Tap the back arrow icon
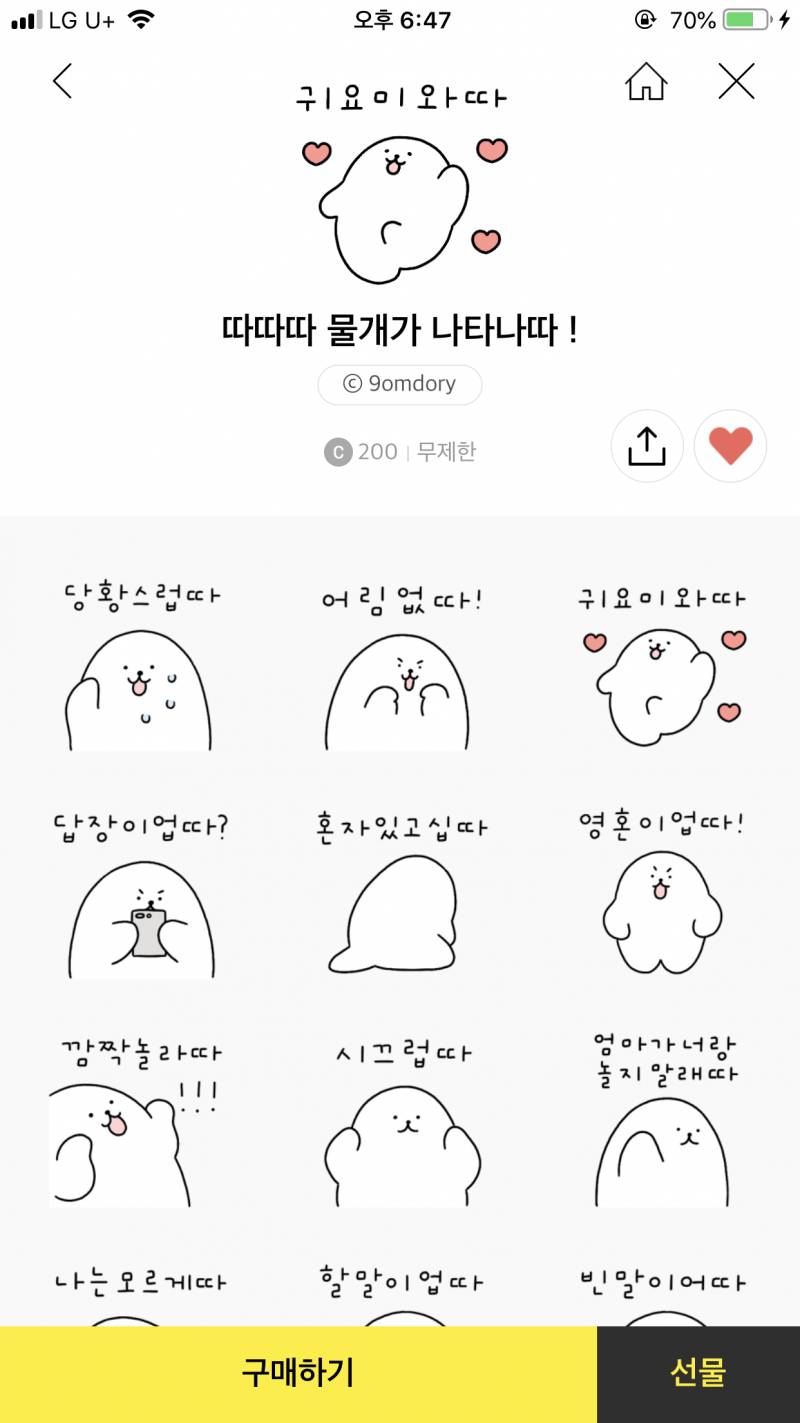800x1423 pixels. [62, 82]
